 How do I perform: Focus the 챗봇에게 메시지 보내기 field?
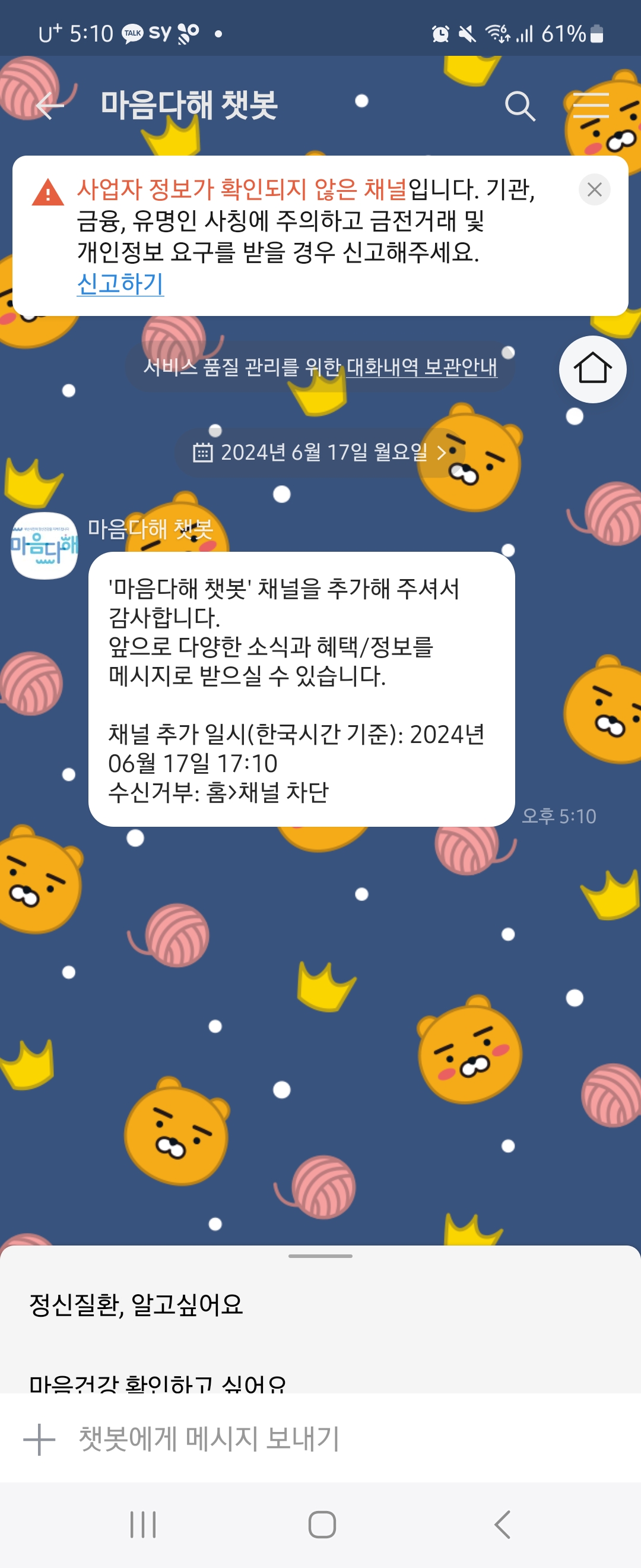click(x=341, y=1439)
